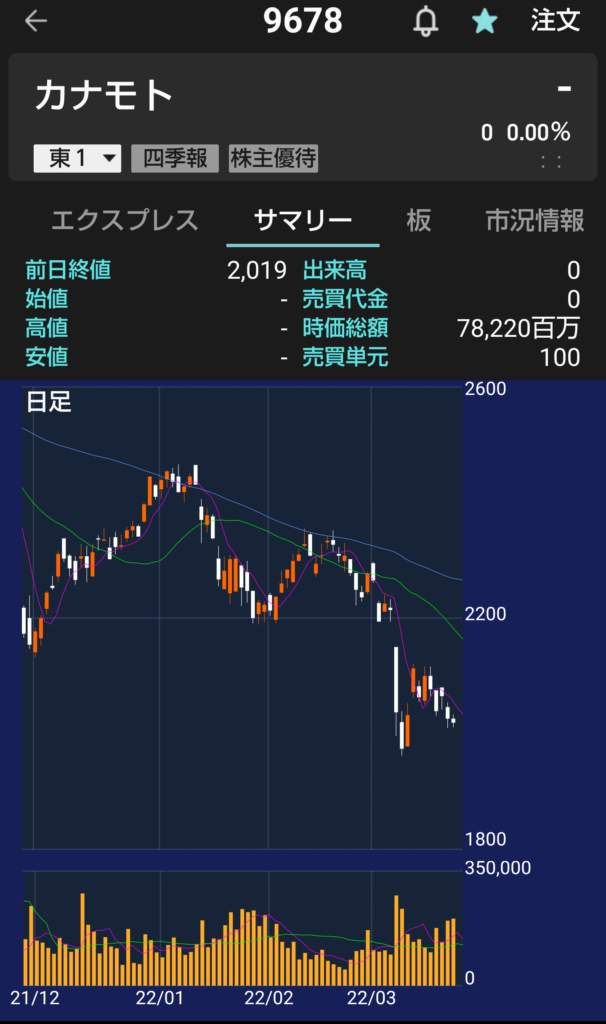Go back using the arrow icon
The width and height of the screenshot is (606, 1024).
[x=36, y=21]
